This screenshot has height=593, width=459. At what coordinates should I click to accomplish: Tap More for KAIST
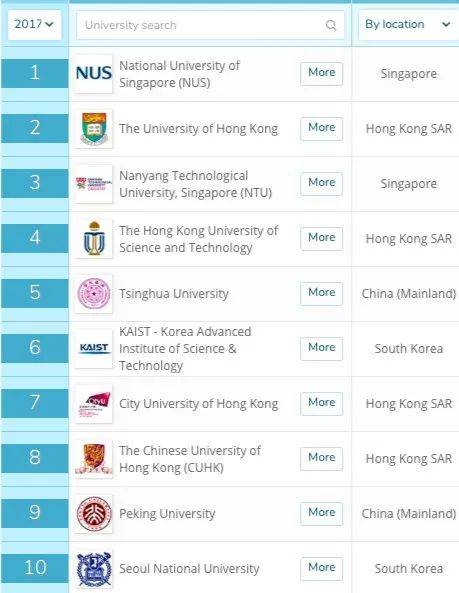[x=321, y=348]
